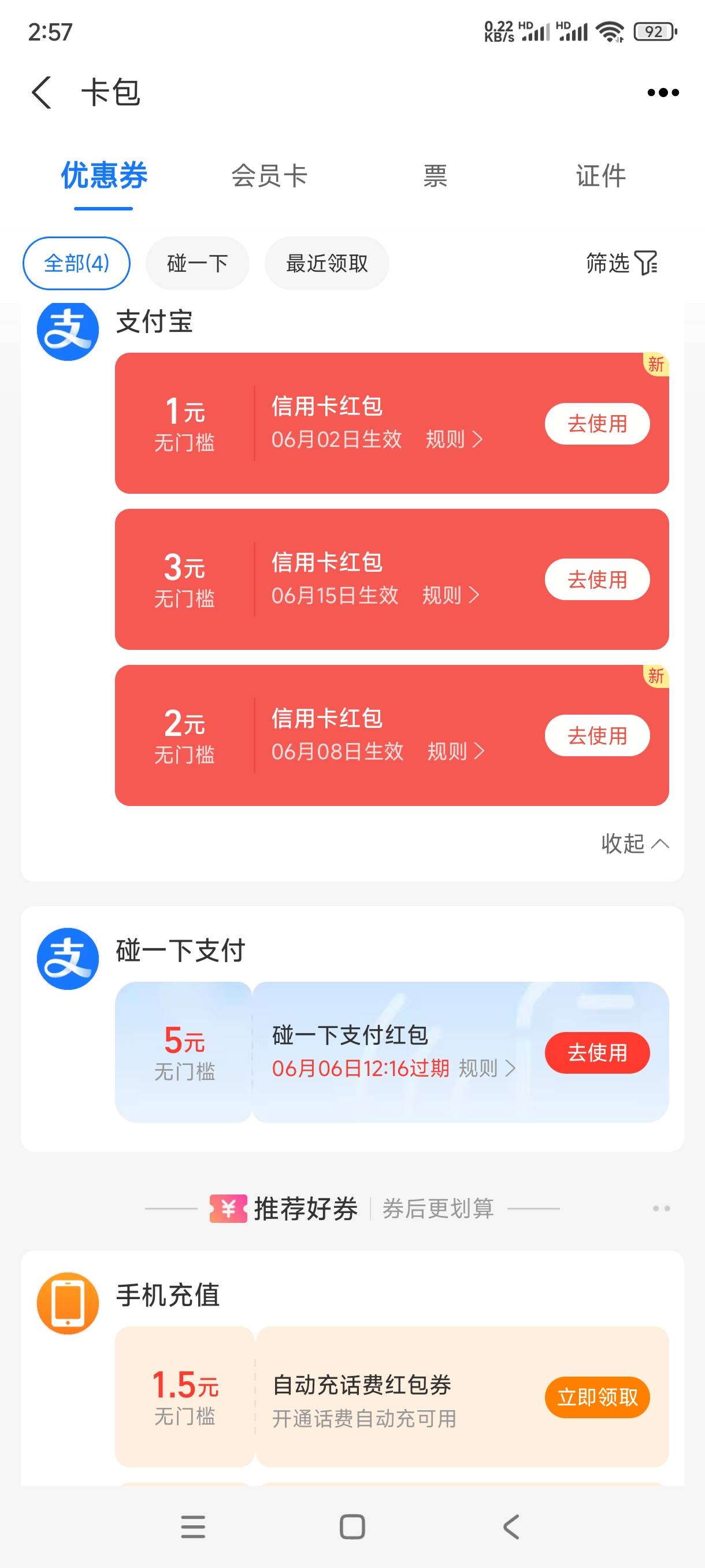Open the 筛选 filter options
This screenshot has height=1568, width=705.
[622, 263]
